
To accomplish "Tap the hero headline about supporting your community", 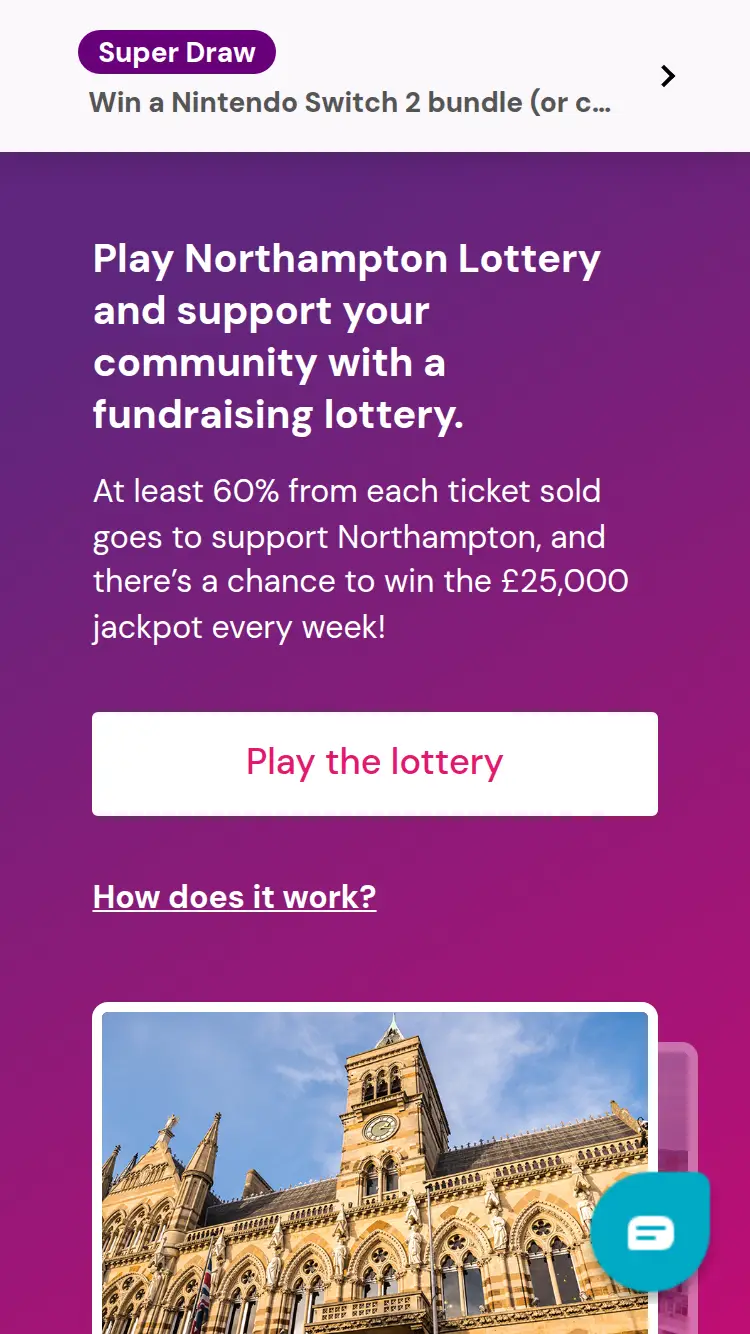I will pyautogui.click(x=346, y=336).
